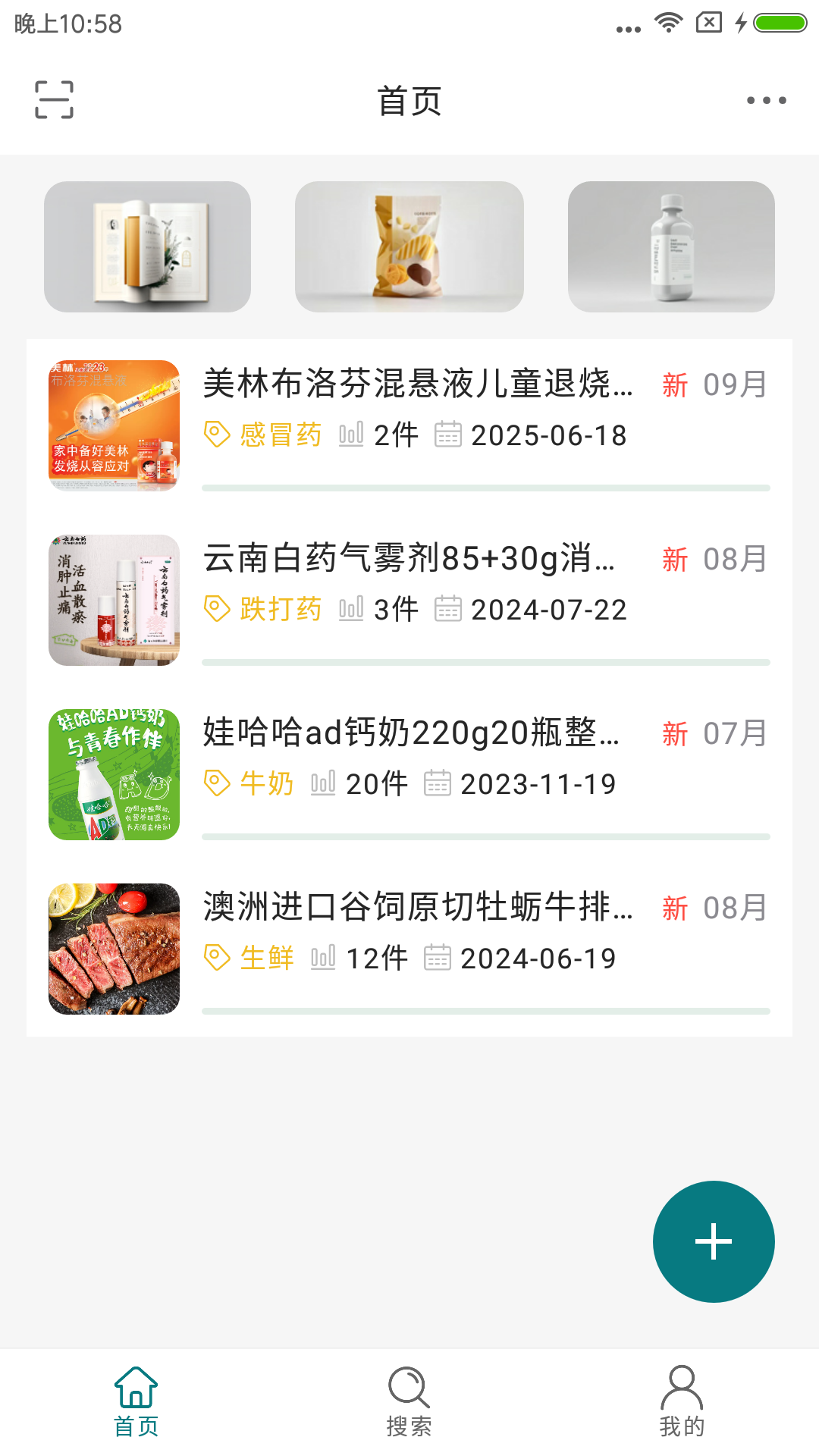Screen dimensions: 819x1456
Task: Tap the calendar icon beside 2025-06-18
Action: 449,435
